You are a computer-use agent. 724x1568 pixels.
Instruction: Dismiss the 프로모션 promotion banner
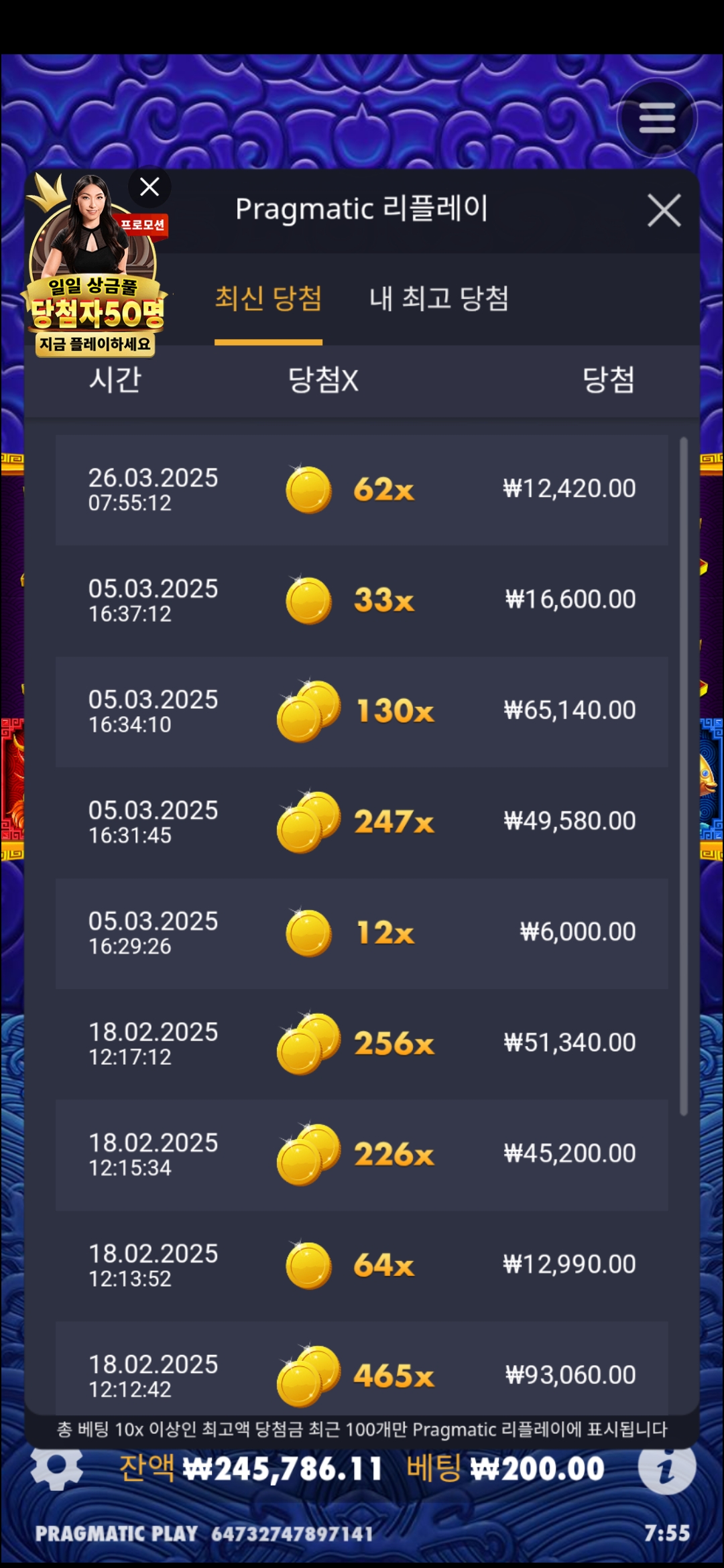pyautogui.click(x=149, y=187)
